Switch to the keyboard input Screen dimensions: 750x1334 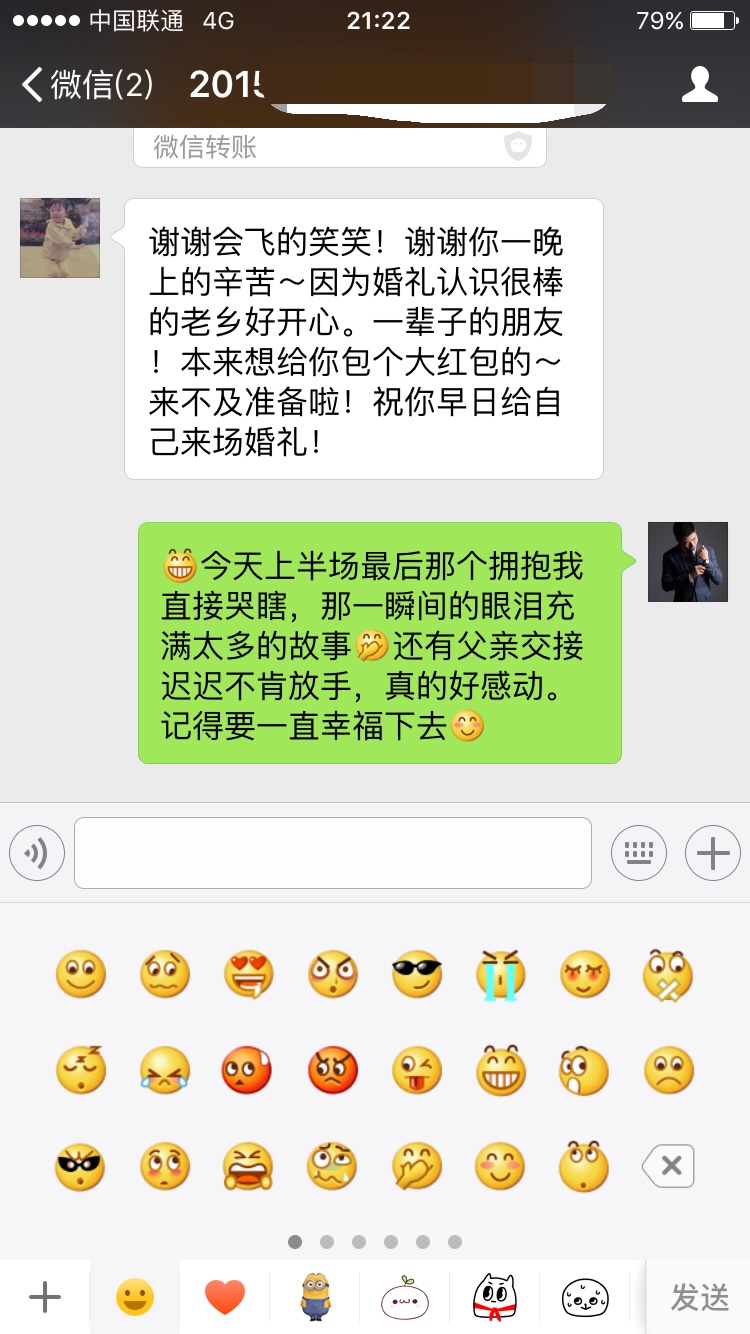(638, 853)
